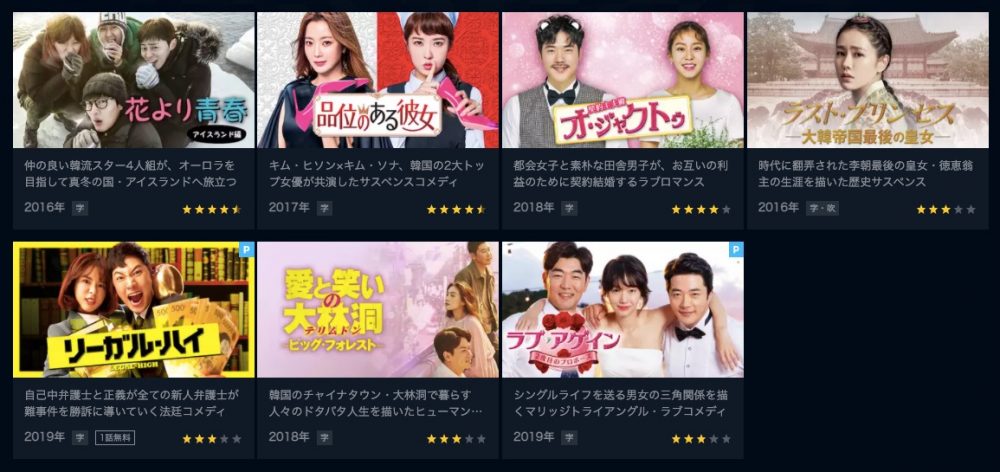Open the リーガル・ハイ drama card
The image size is (1000, 472).
coord(133,309)
